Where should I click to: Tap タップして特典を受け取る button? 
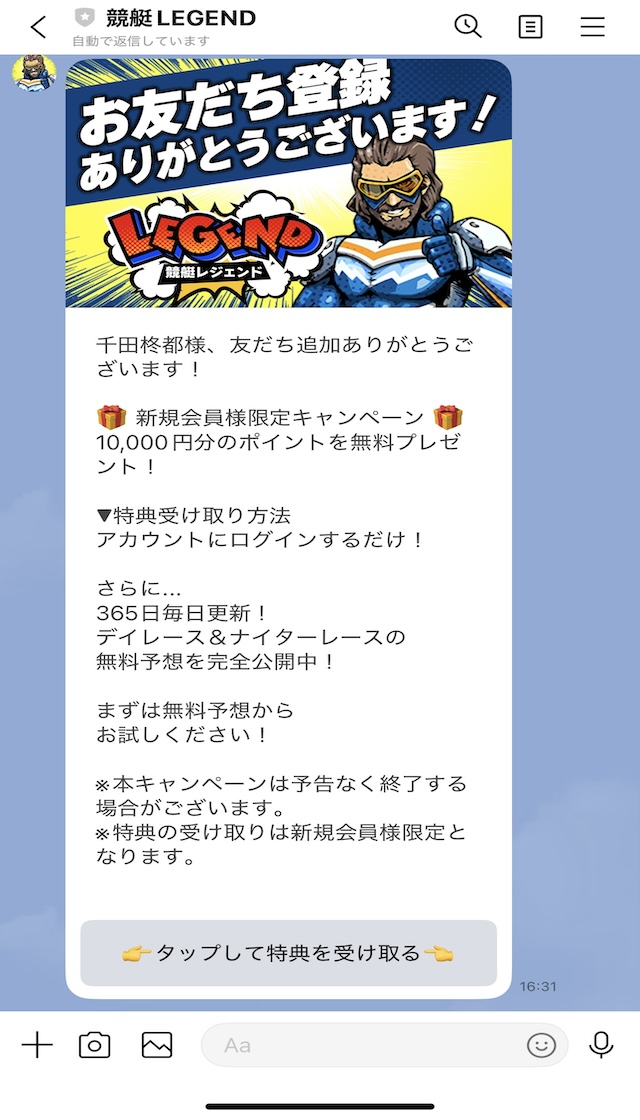288,953
